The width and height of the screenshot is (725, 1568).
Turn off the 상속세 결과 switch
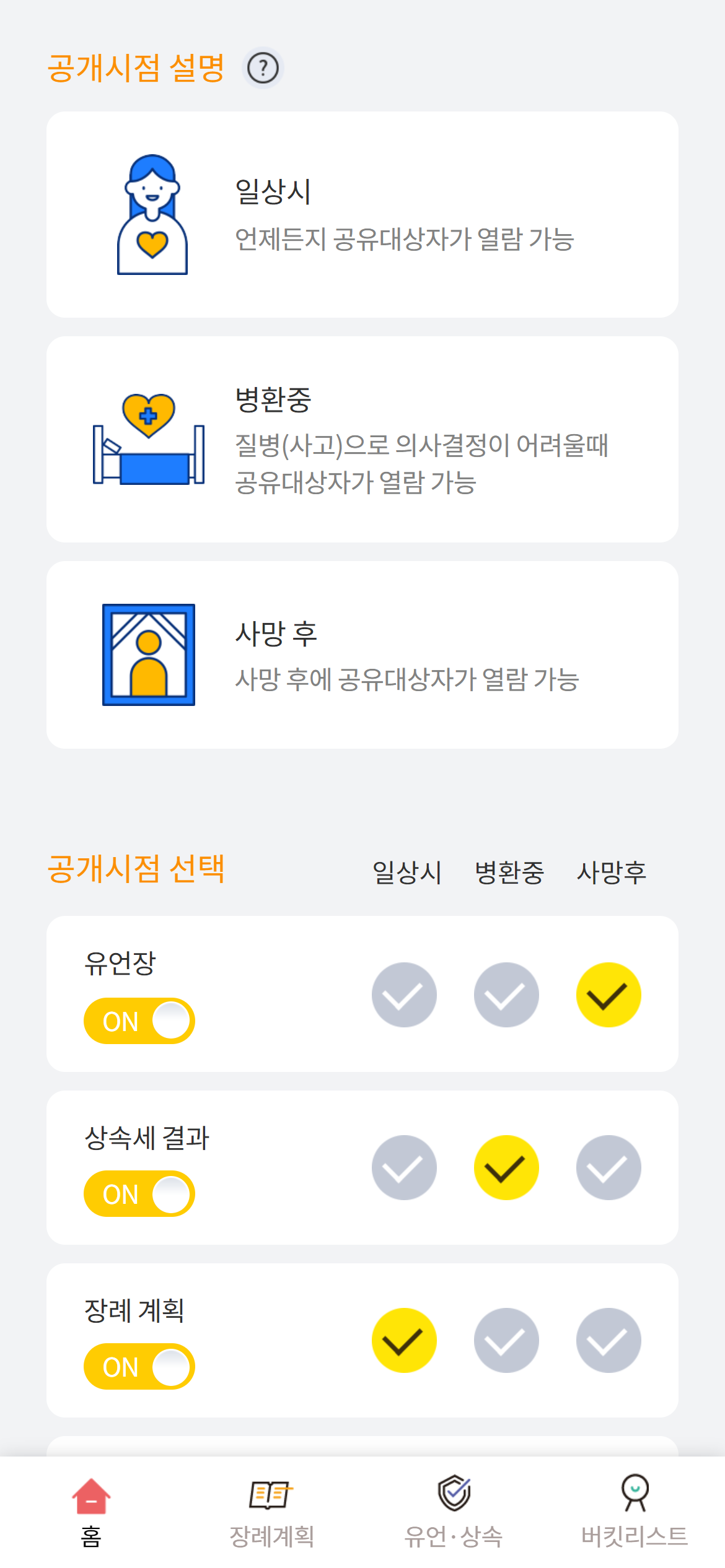click(139, 1193)
